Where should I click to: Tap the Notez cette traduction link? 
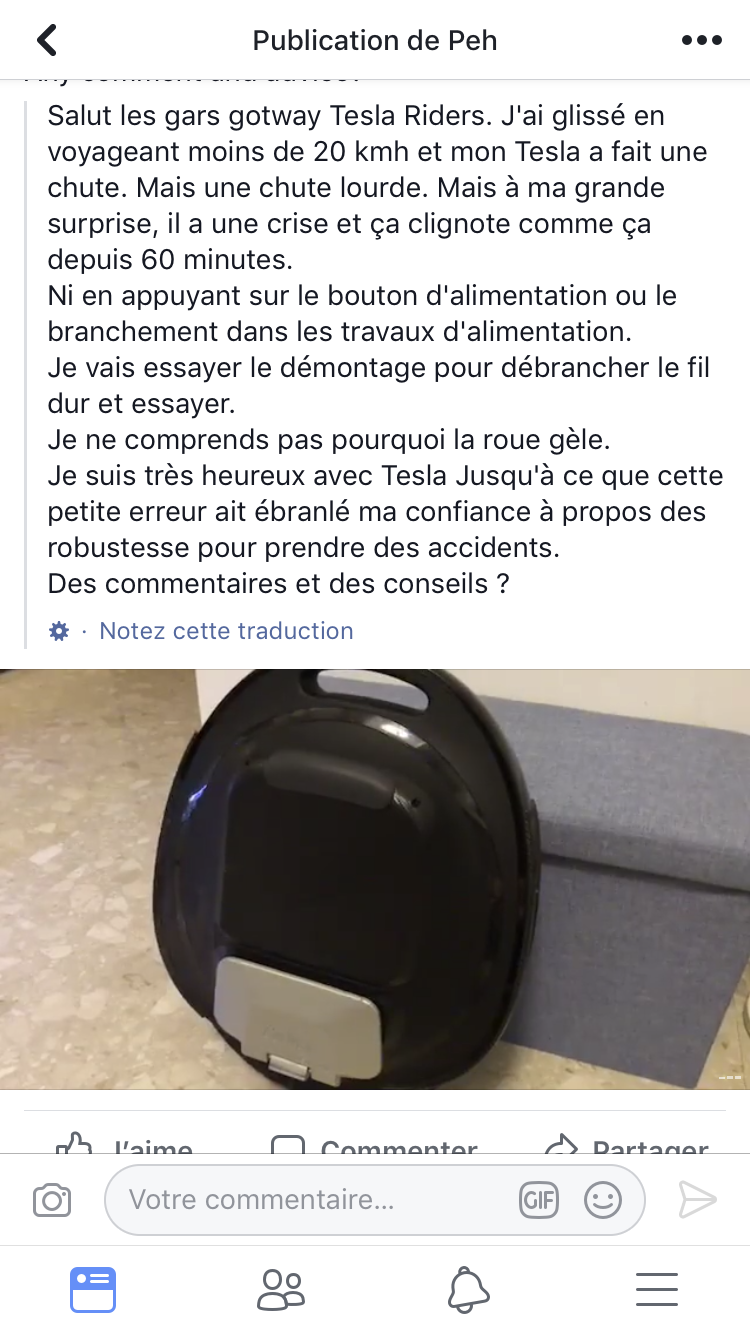tap(226, 631)
